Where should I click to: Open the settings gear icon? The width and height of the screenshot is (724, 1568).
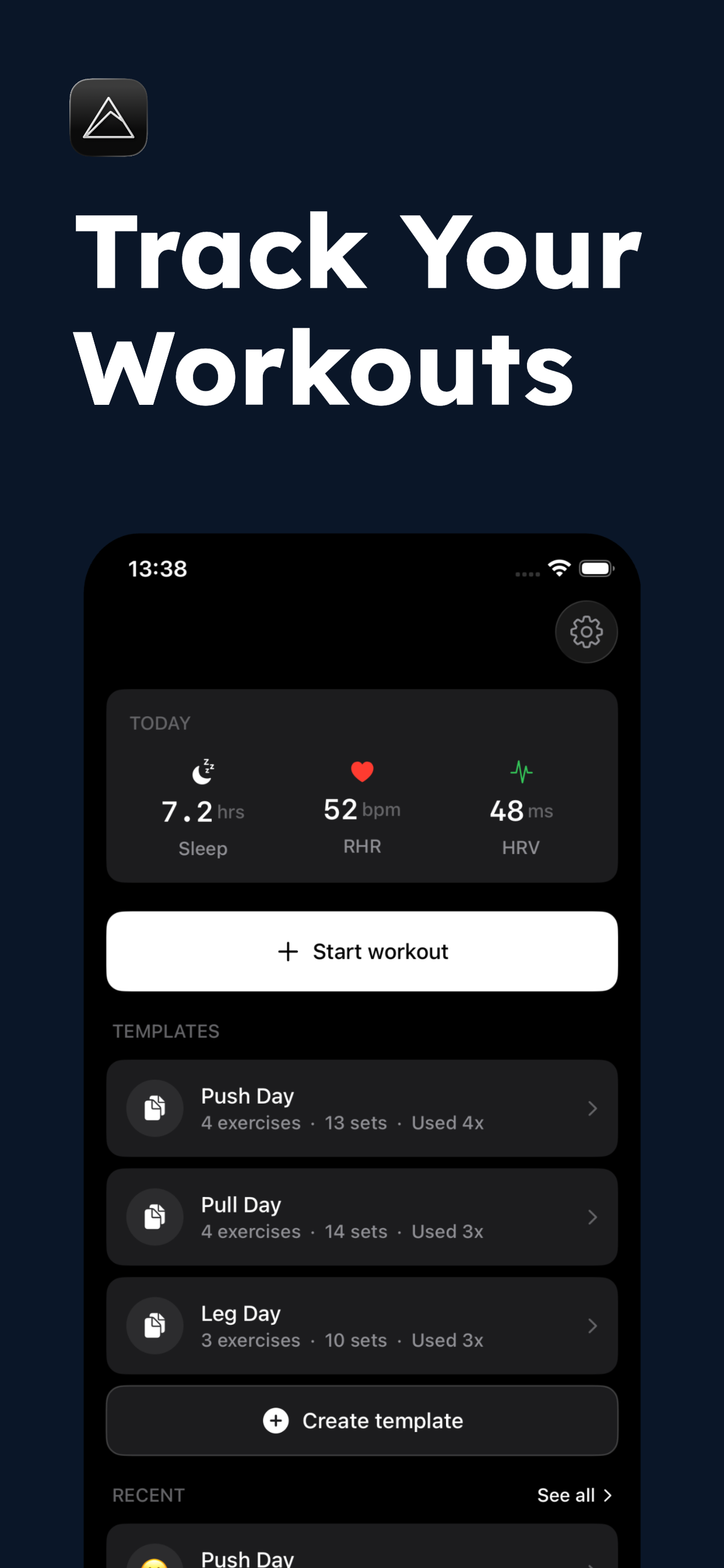pos(586,632)
